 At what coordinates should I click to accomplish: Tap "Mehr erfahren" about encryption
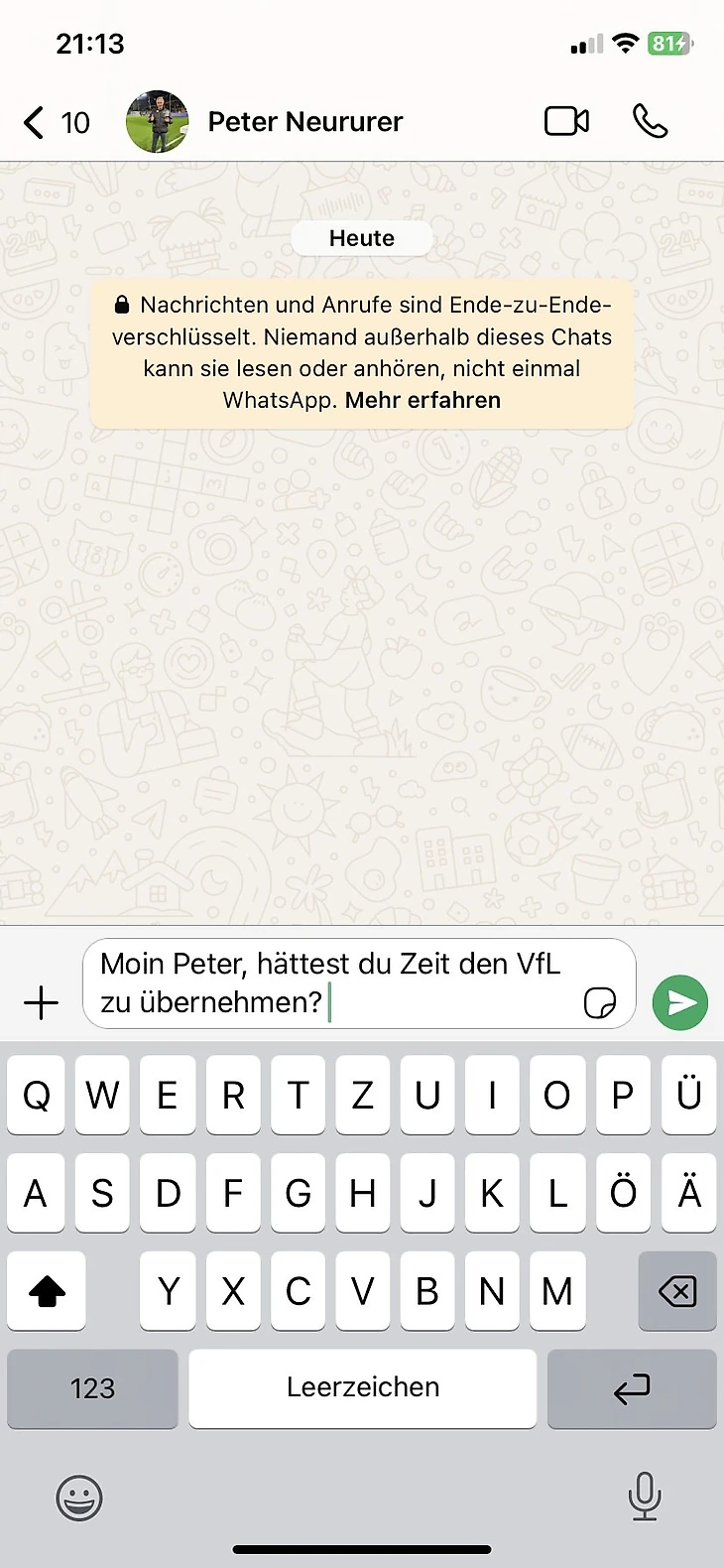point(422,400)
